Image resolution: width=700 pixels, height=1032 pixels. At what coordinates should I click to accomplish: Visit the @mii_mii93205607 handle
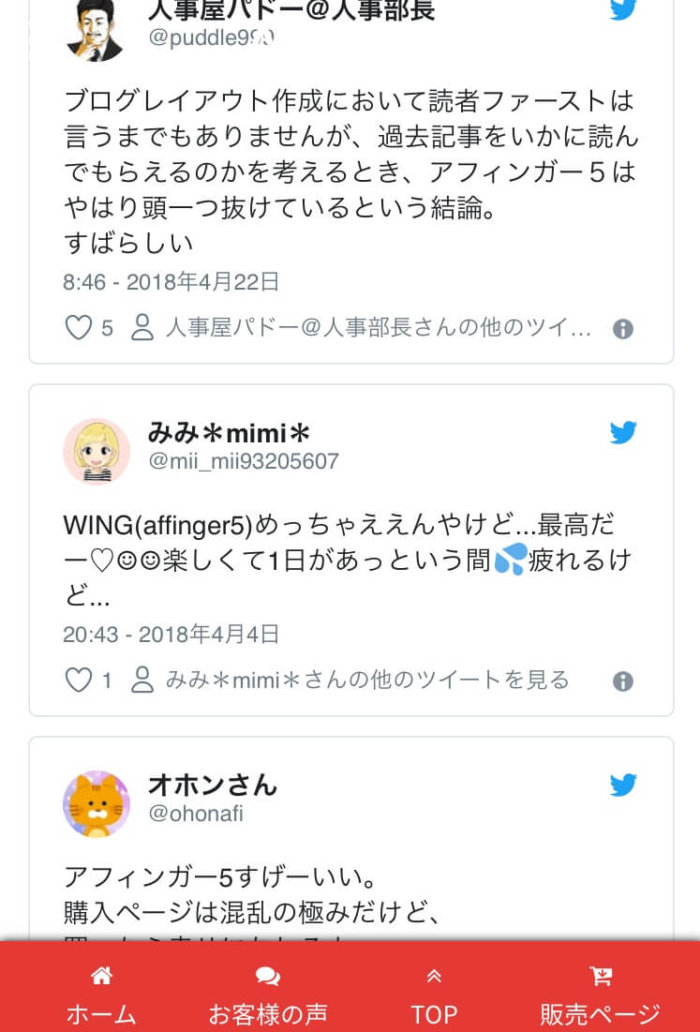coord(243,462)
